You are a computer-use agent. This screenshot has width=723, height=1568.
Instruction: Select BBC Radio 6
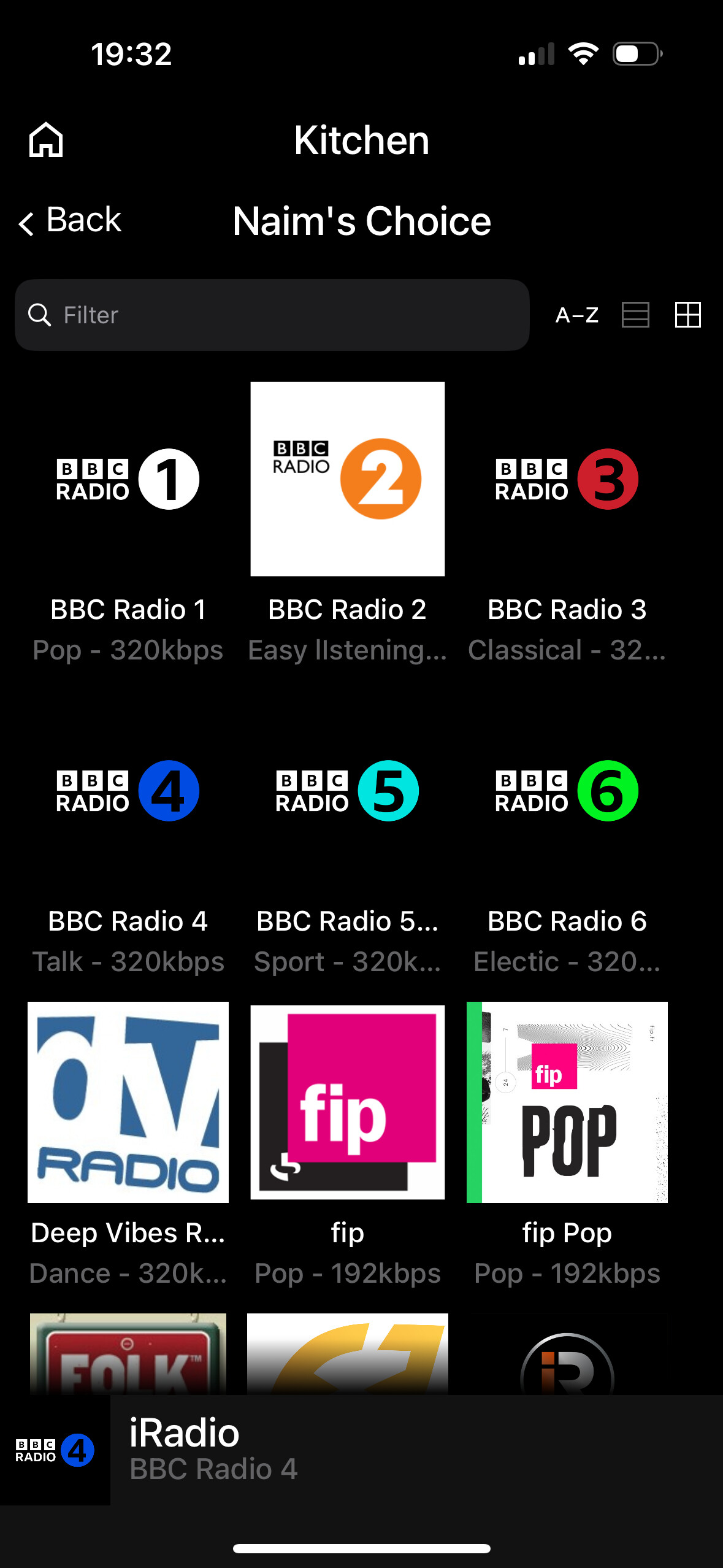pyautogui.click(x=567, y=791)
